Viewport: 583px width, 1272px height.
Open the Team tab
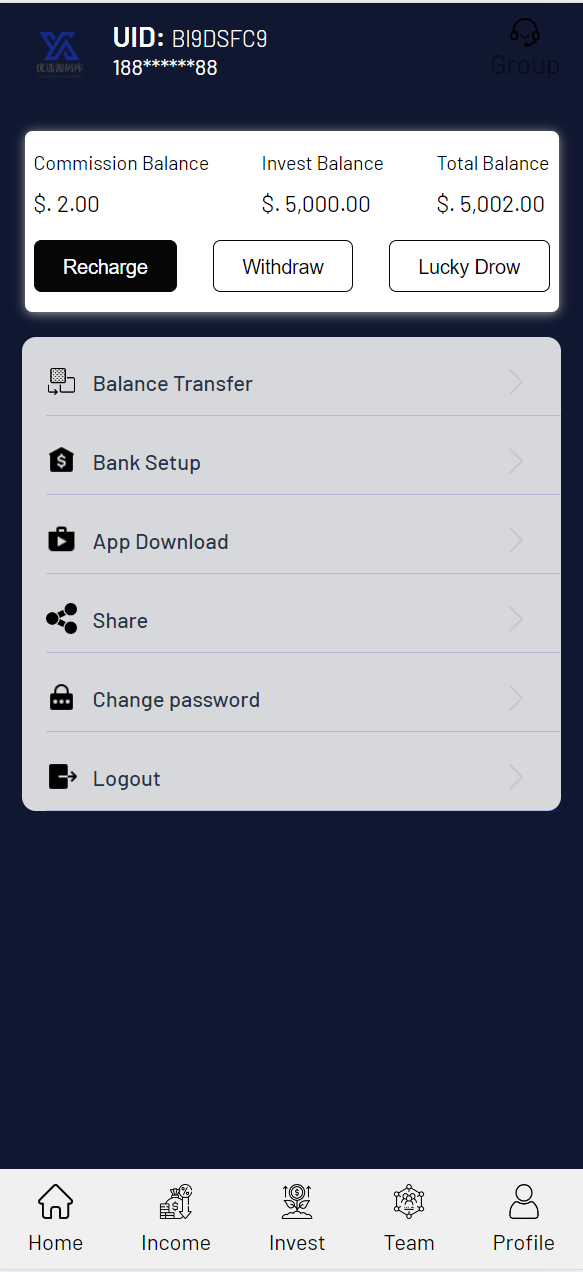point(409,1219)
